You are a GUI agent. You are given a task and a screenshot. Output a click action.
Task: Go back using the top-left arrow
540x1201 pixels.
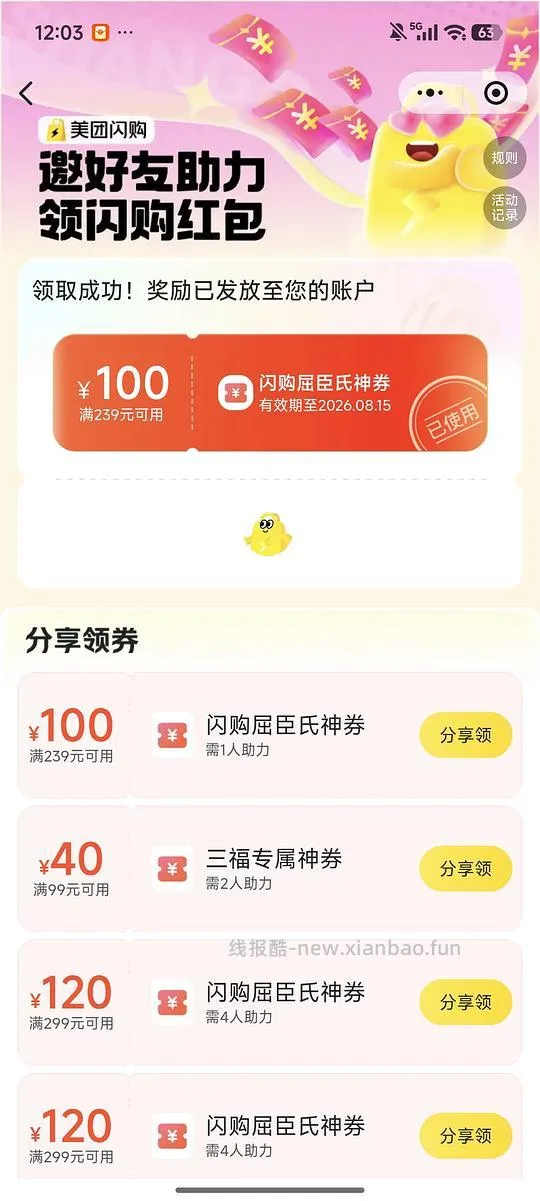(26, 93)
